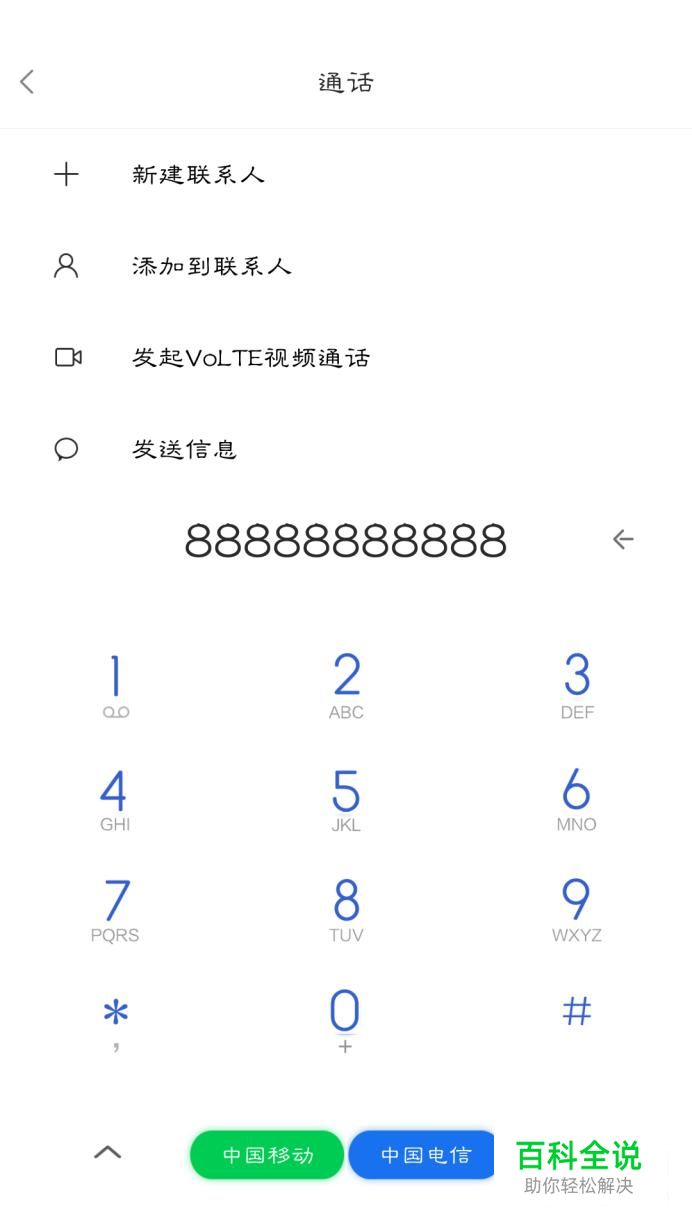Start a VoLTE video call
The height and width of the screenshot is (1230, 692).
(x=250, y=358)
